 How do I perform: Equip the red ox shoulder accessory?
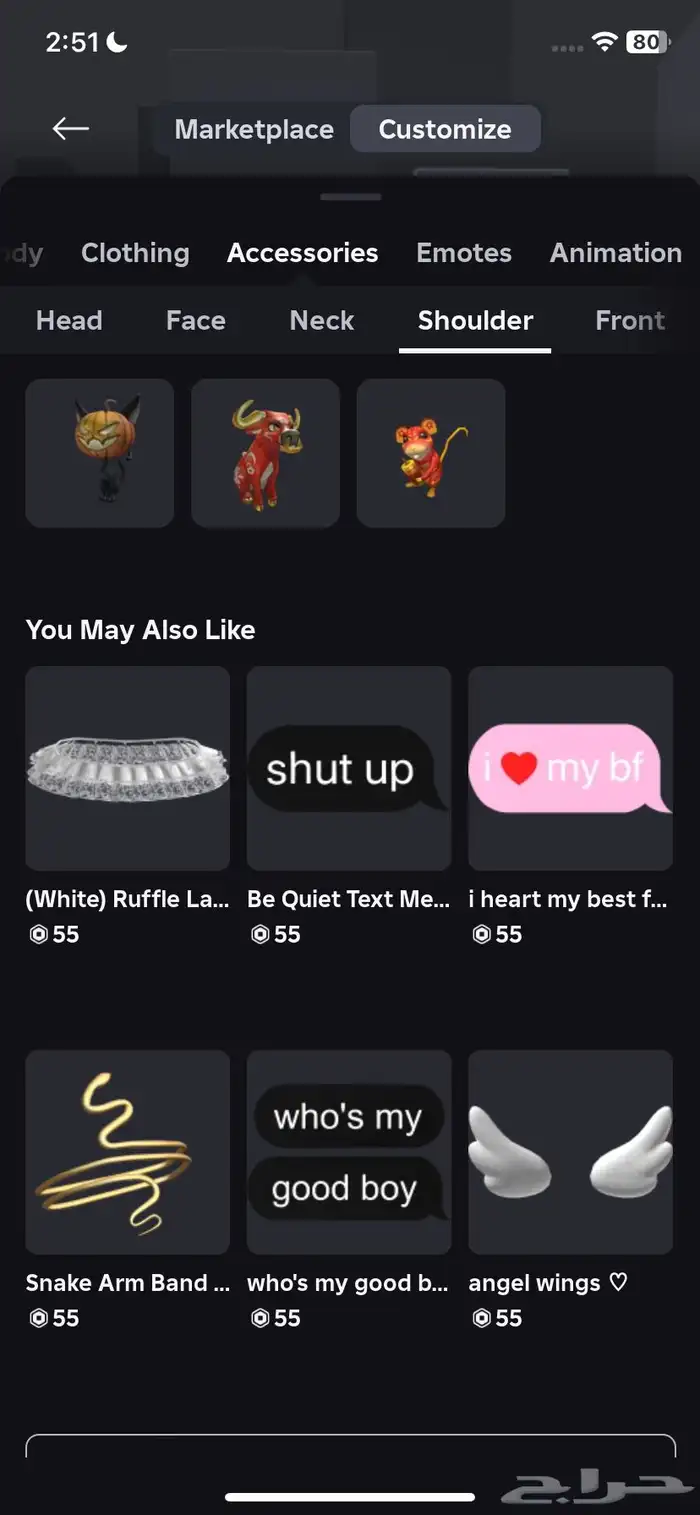[265, 453]
